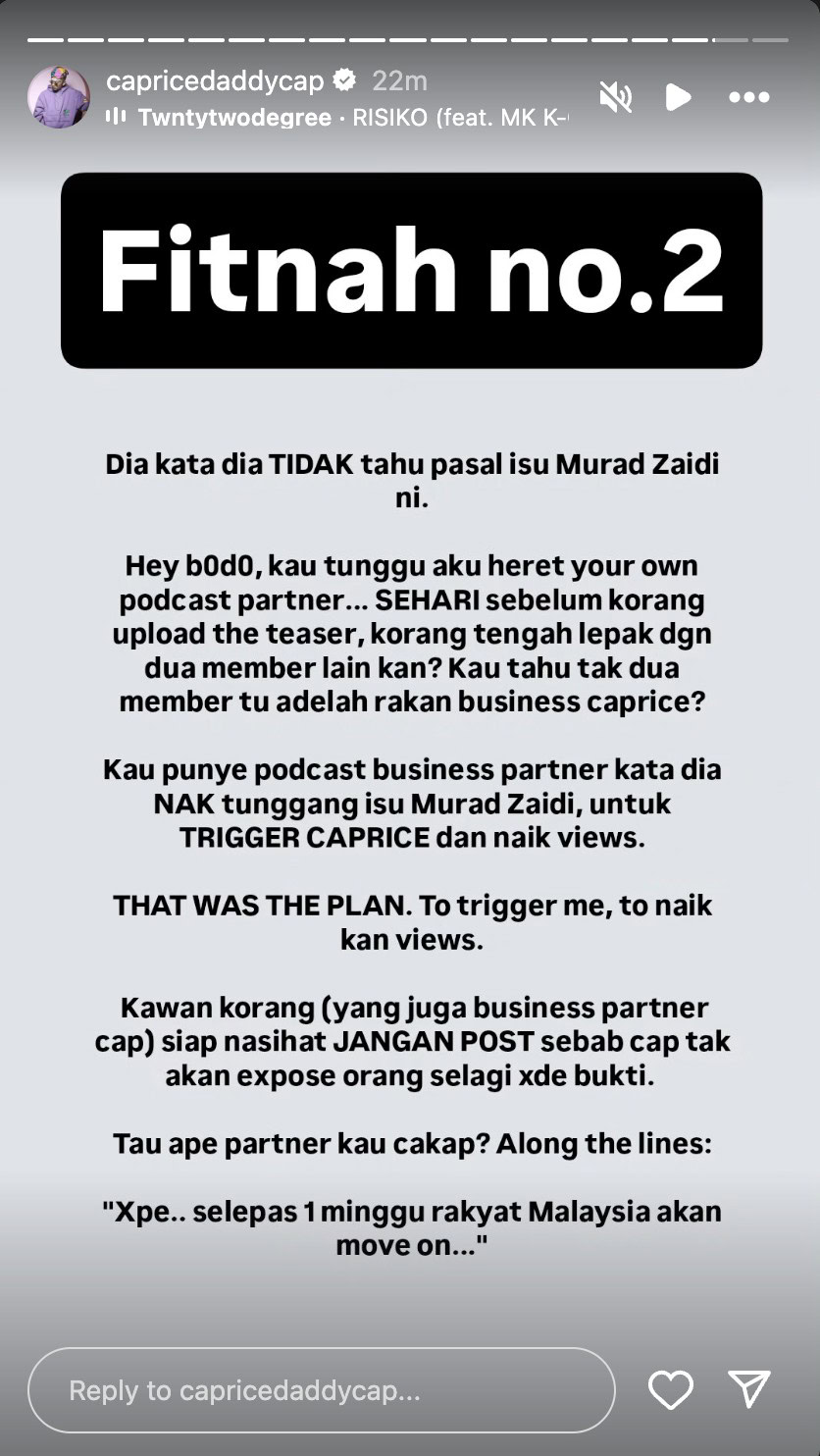Image resolution: width=820 pixels, height=1456 pixels.
Task: Share this story via the send icon
Action: coord(749,1388)
